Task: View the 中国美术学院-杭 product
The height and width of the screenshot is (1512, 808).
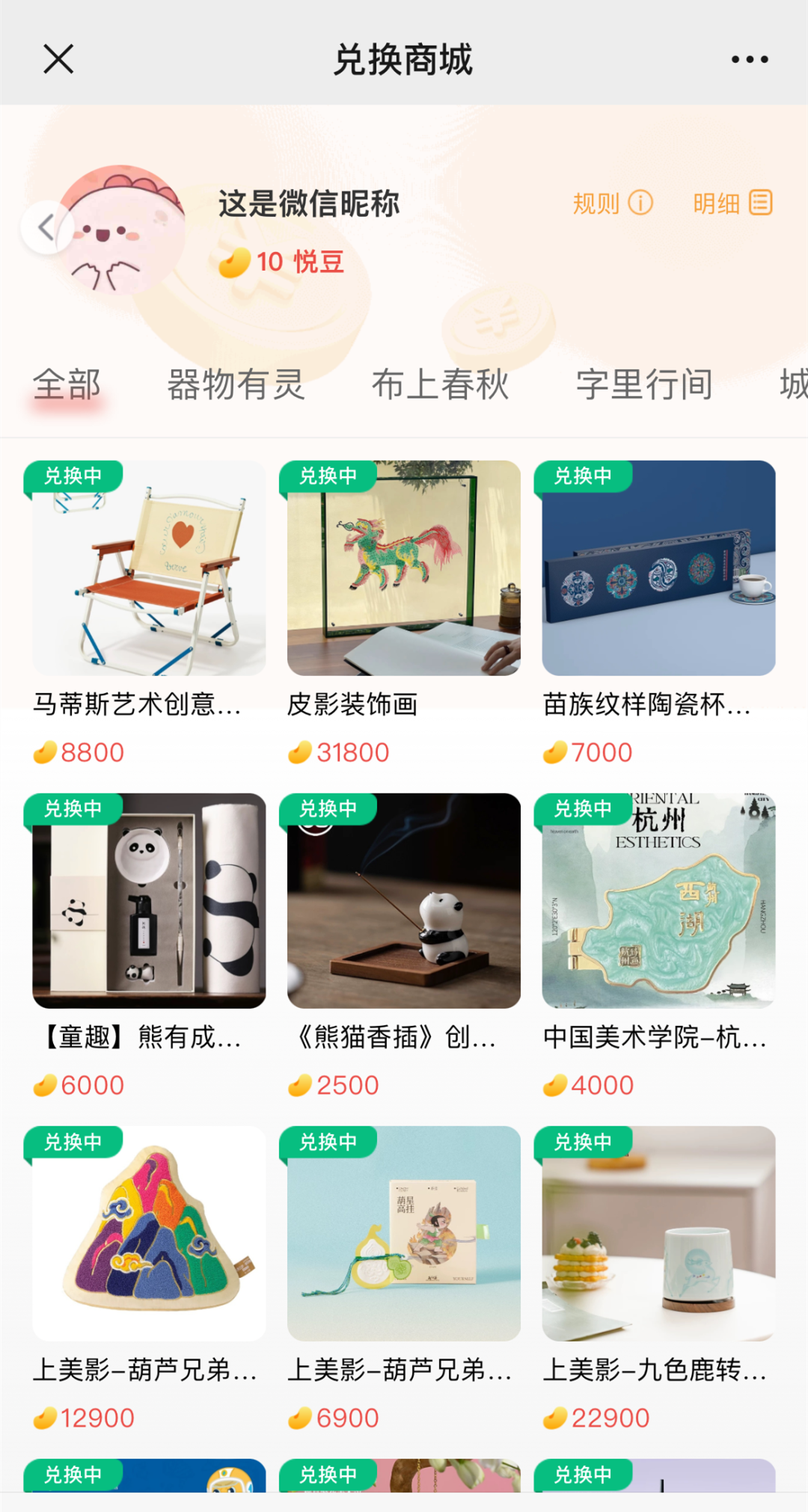Action: coord(658,901)
